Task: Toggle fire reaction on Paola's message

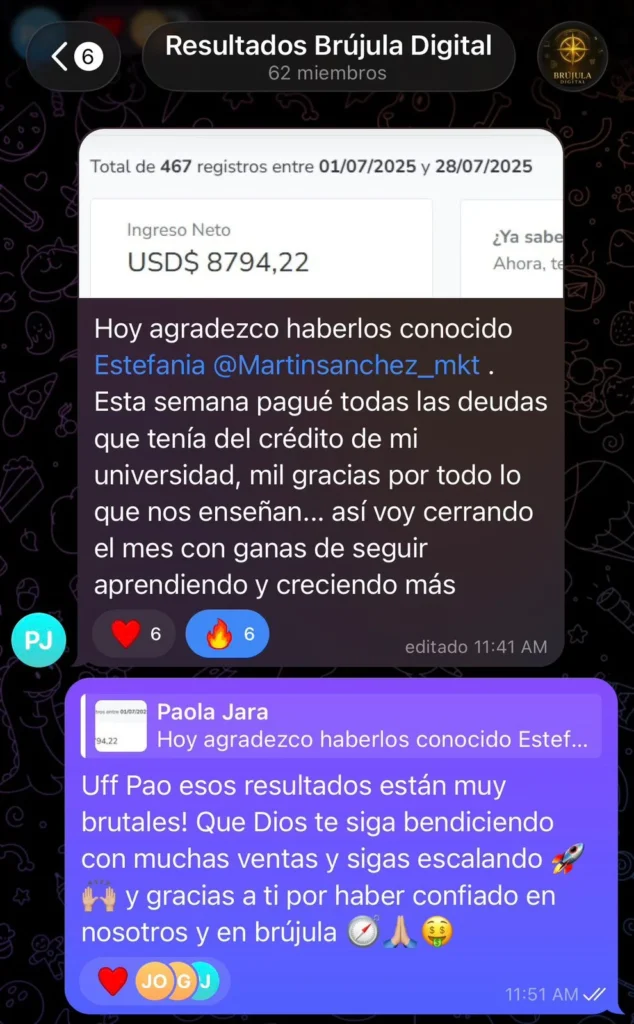Action: 227,633
